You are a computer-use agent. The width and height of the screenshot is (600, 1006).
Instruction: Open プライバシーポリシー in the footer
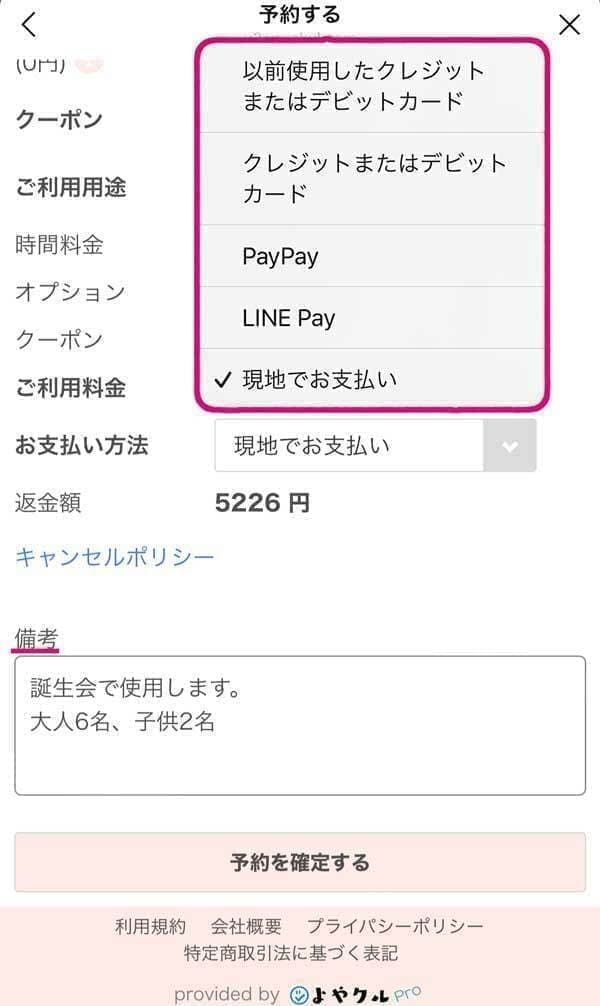[395, 926]
